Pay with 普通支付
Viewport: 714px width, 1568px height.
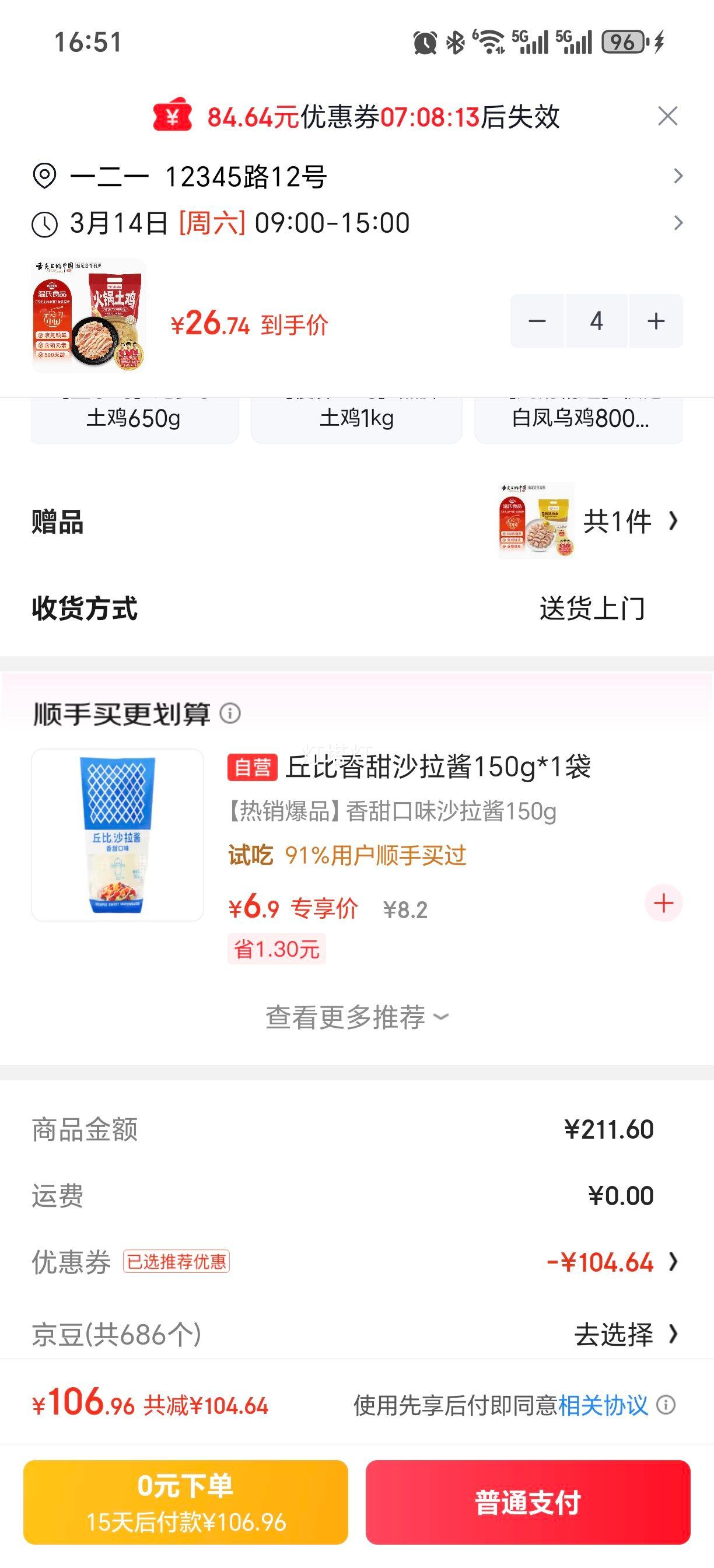pyautogui.click(x=528, y=1501)
